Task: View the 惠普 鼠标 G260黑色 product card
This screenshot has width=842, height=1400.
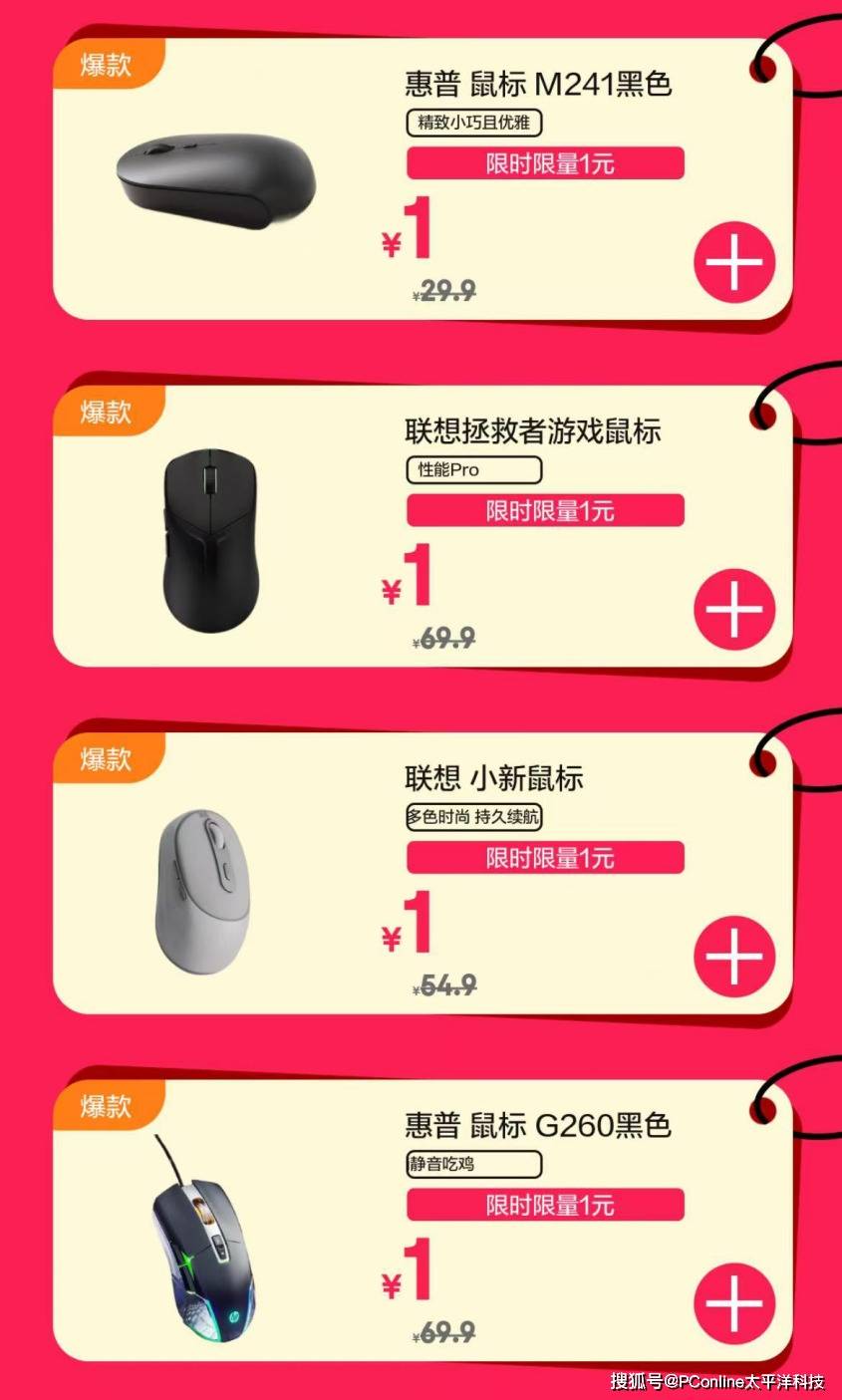Action: (422, 1220)
